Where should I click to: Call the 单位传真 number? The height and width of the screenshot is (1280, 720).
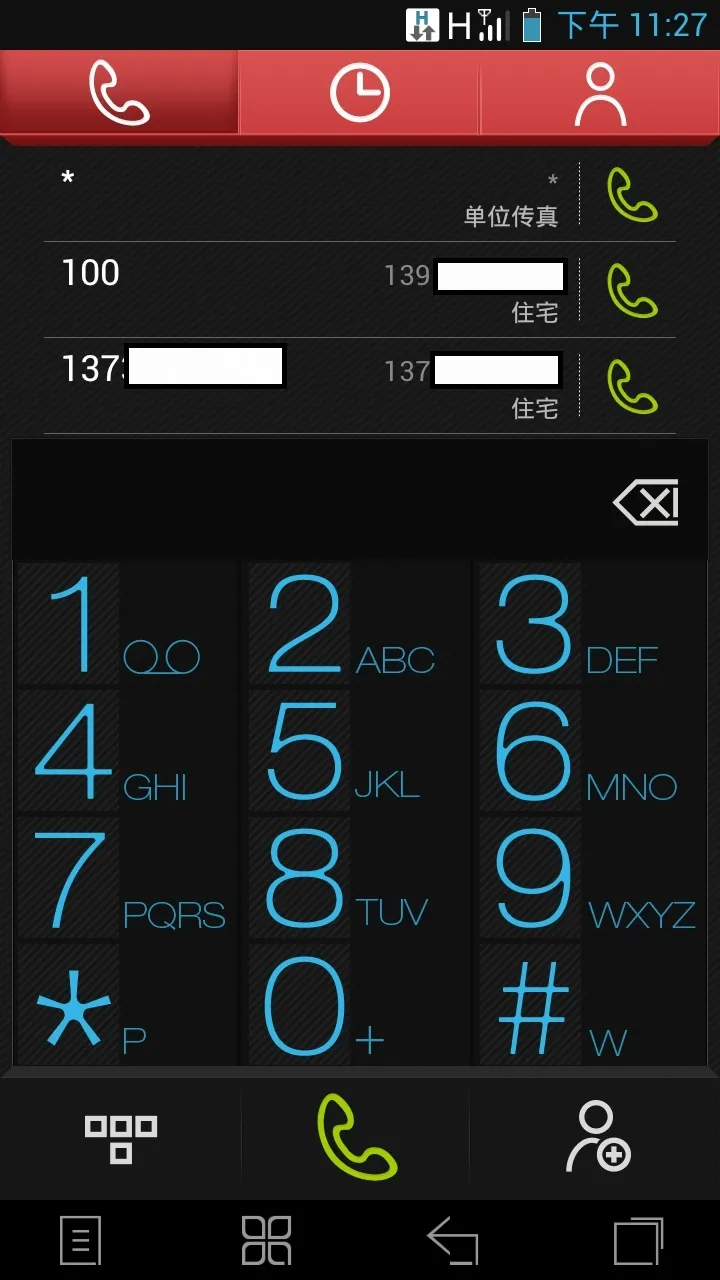pyautogui.click(x=632, y=195)
